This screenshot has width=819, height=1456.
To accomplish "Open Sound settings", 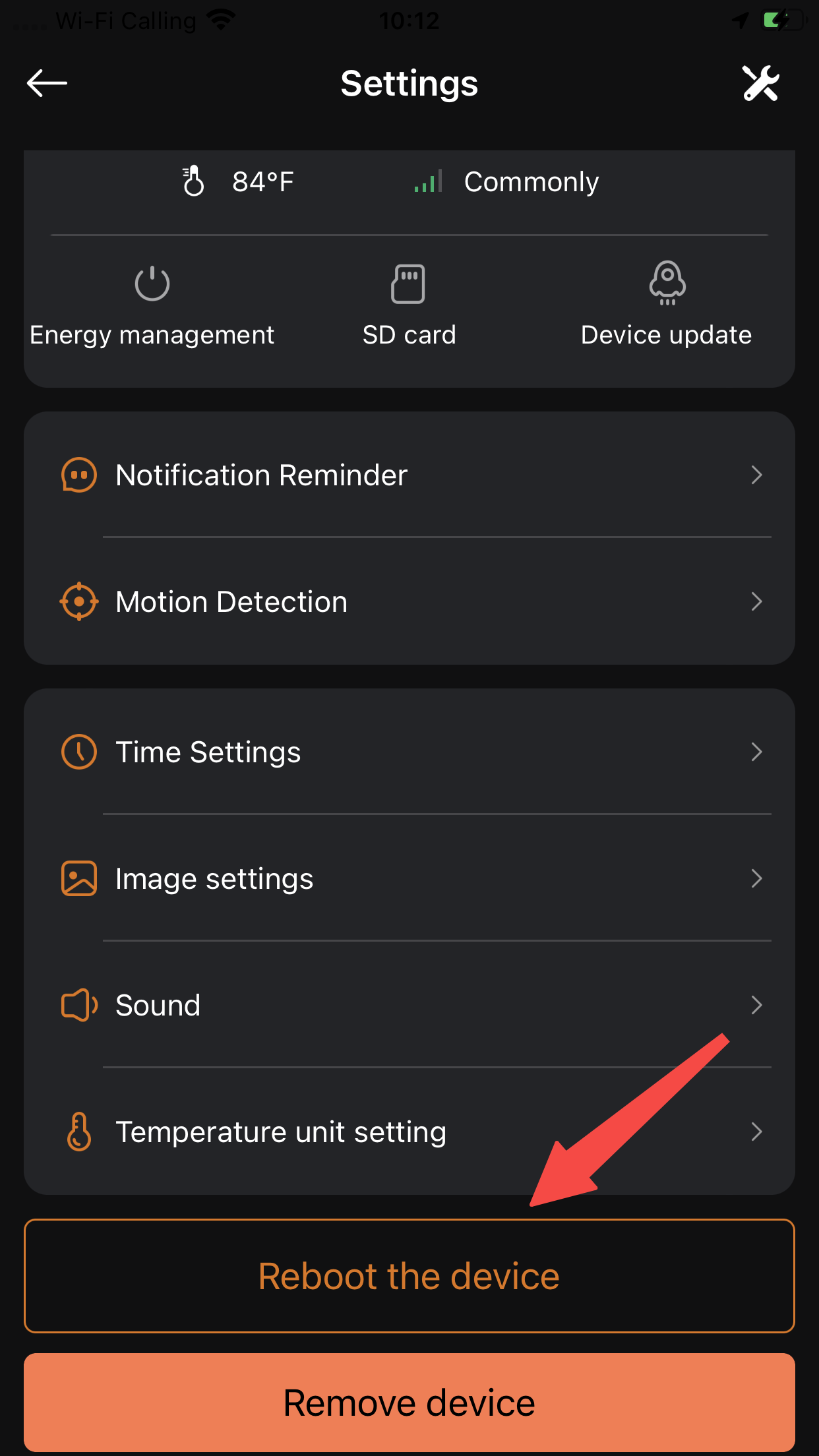I will click(409, 1005).
